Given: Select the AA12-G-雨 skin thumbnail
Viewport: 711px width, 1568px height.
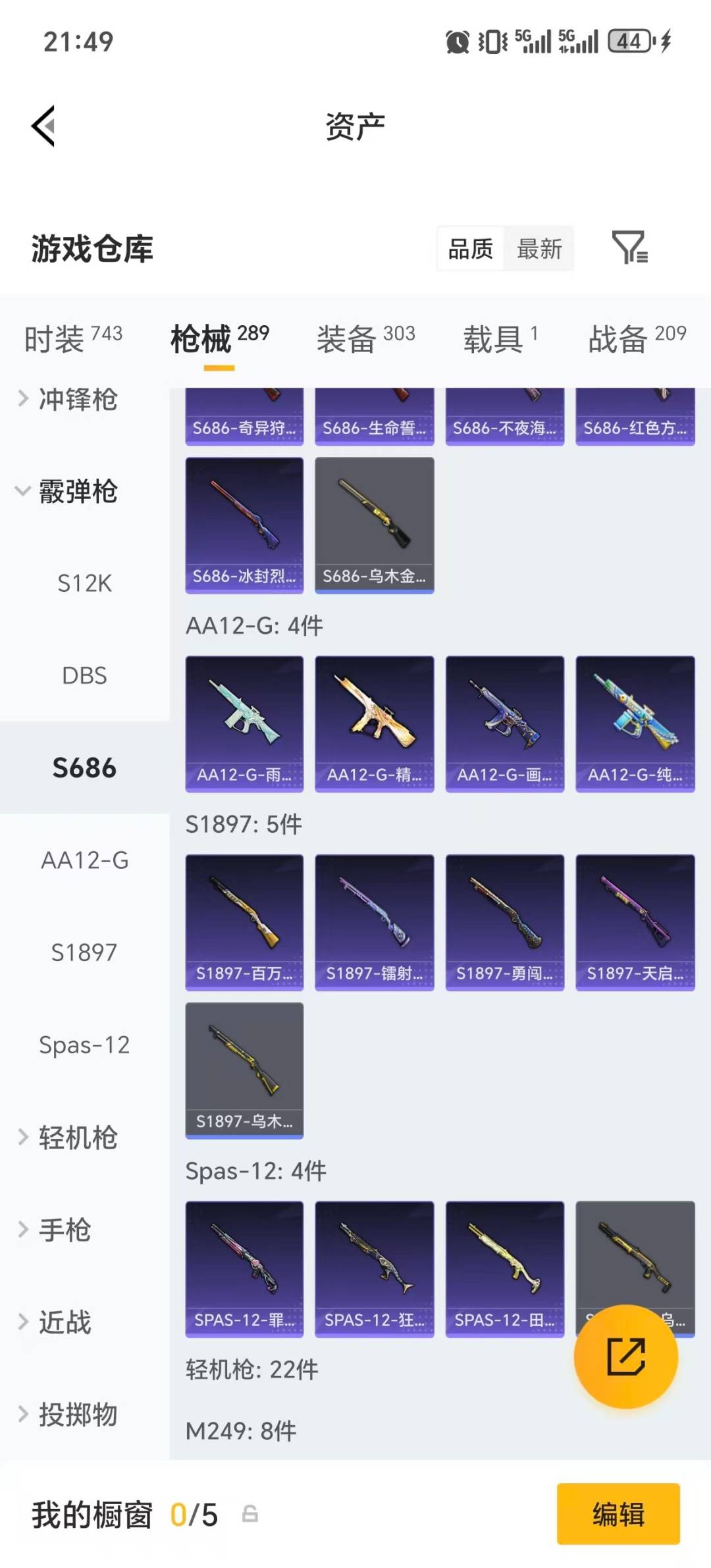Looking at the screenshot, I should click(244, 722).
